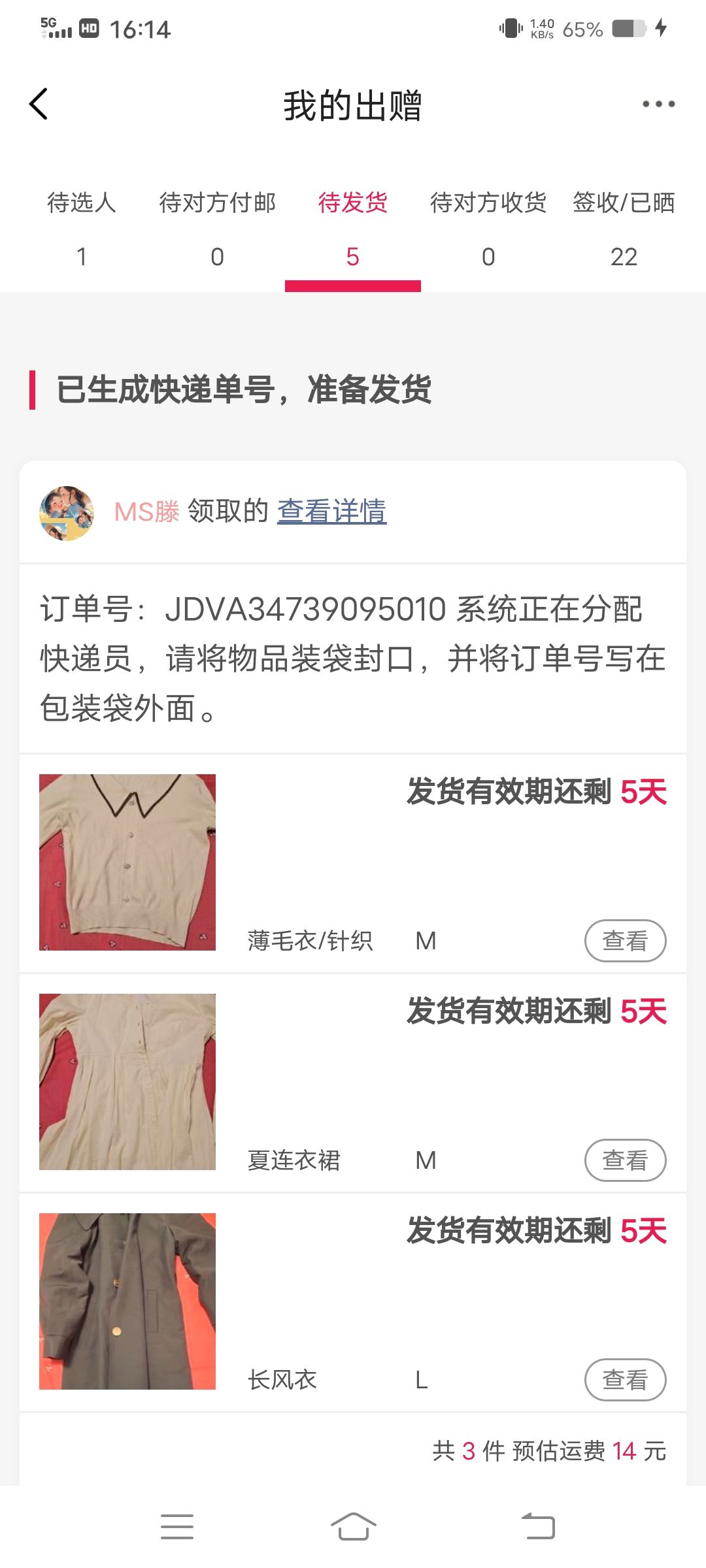Tap the 查看详情 link
Screen dimensions: 706x1568
coord(331,512)
